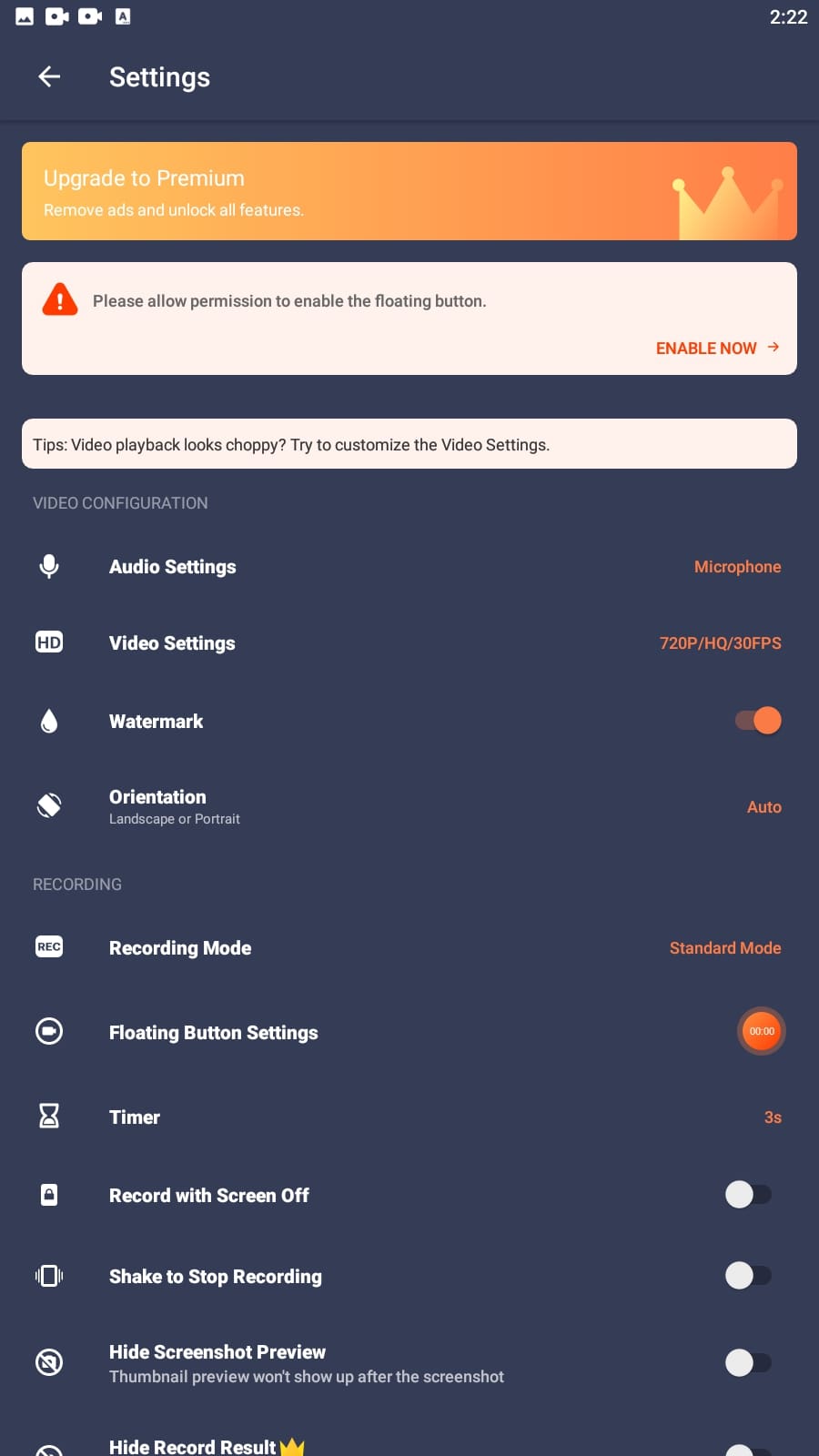Enable Record with Screen Off
The width and height of the screenshot is (819, 1456).
pos(748,1195)
